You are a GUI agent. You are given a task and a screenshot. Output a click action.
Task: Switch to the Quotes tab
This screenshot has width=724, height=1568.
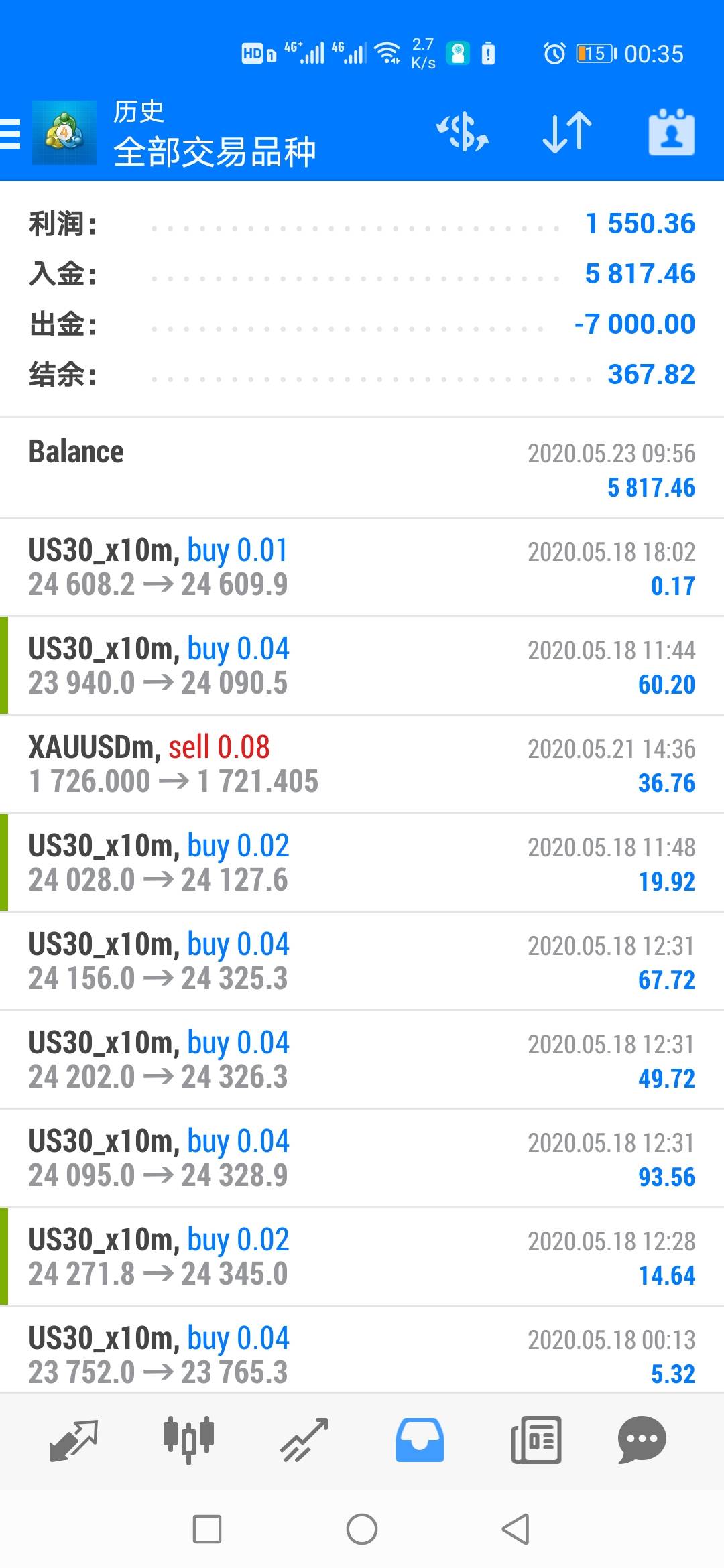pyautogui.click(x=74, y=1439)
